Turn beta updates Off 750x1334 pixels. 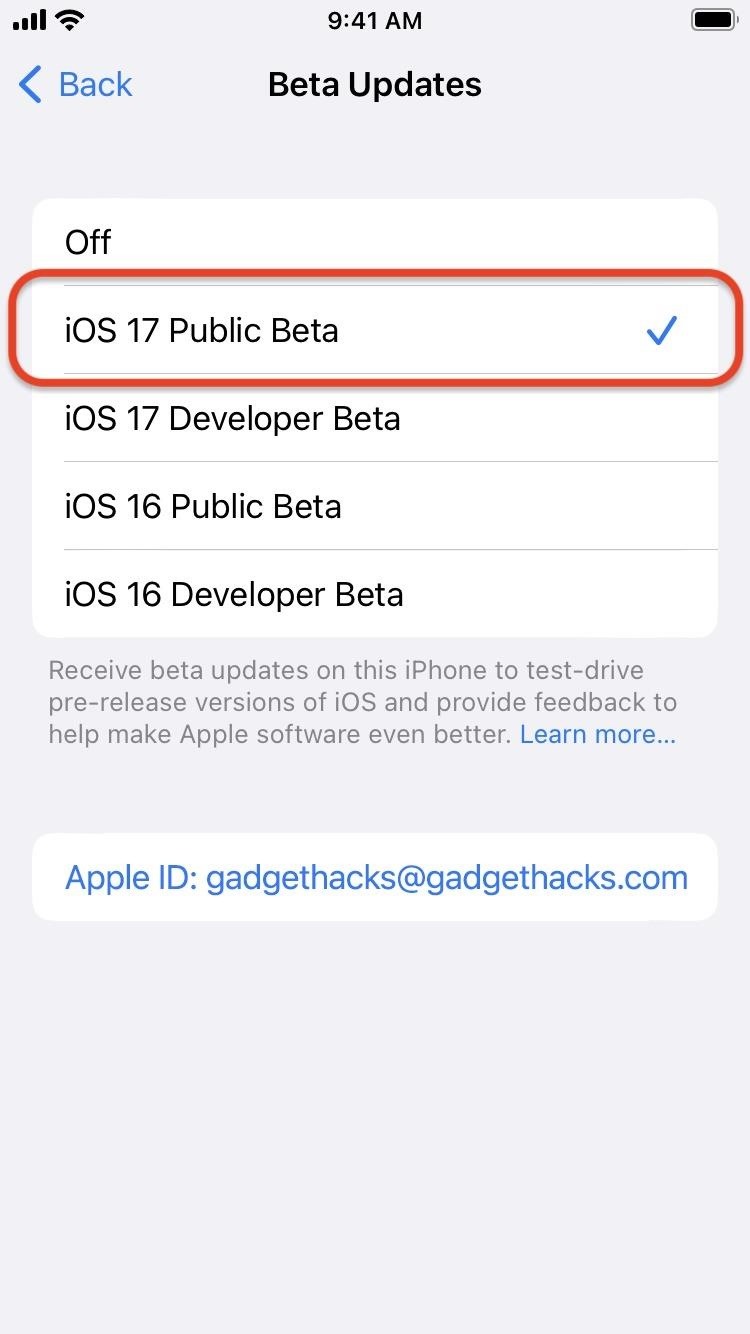pos(375,242)
